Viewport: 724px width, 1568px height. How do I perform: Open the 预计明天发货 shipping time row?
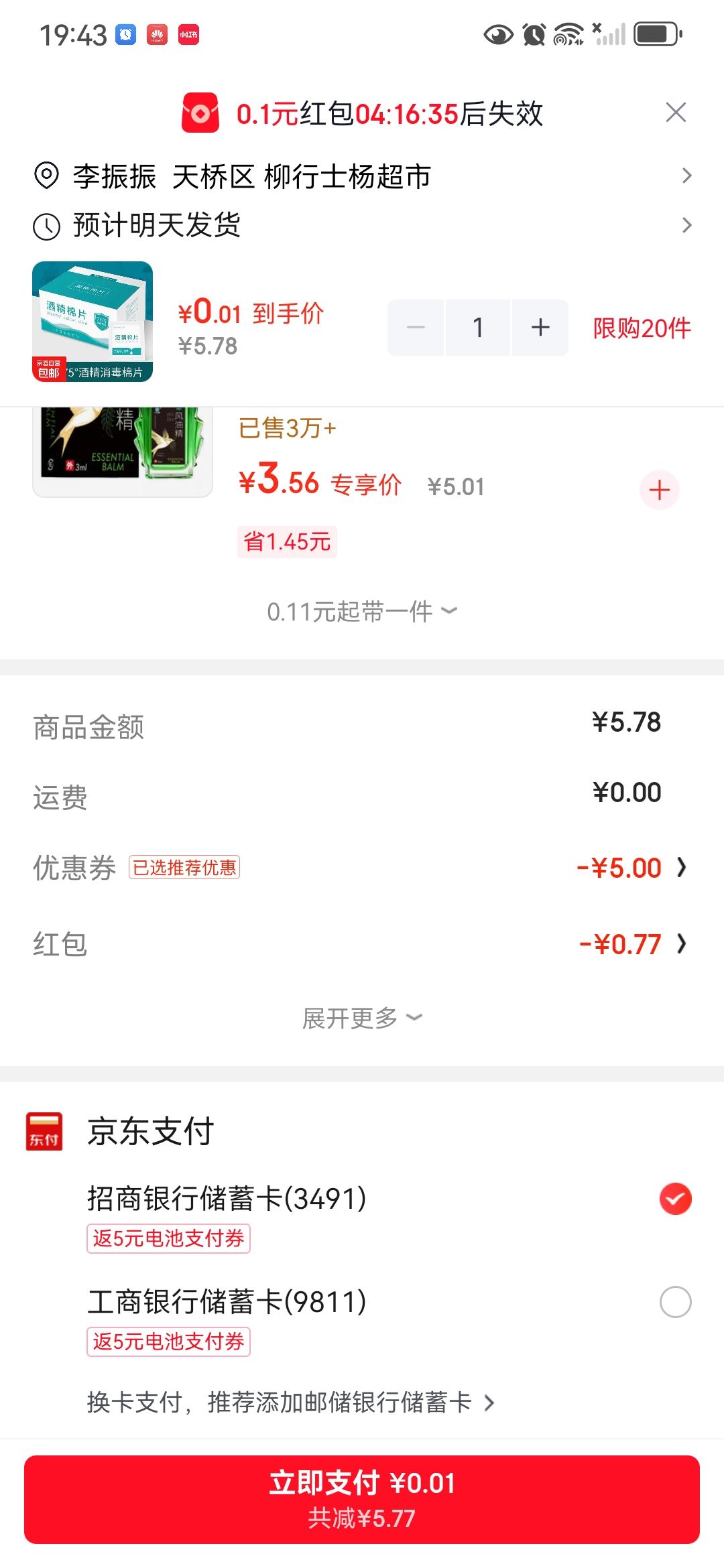click(362, 225)
